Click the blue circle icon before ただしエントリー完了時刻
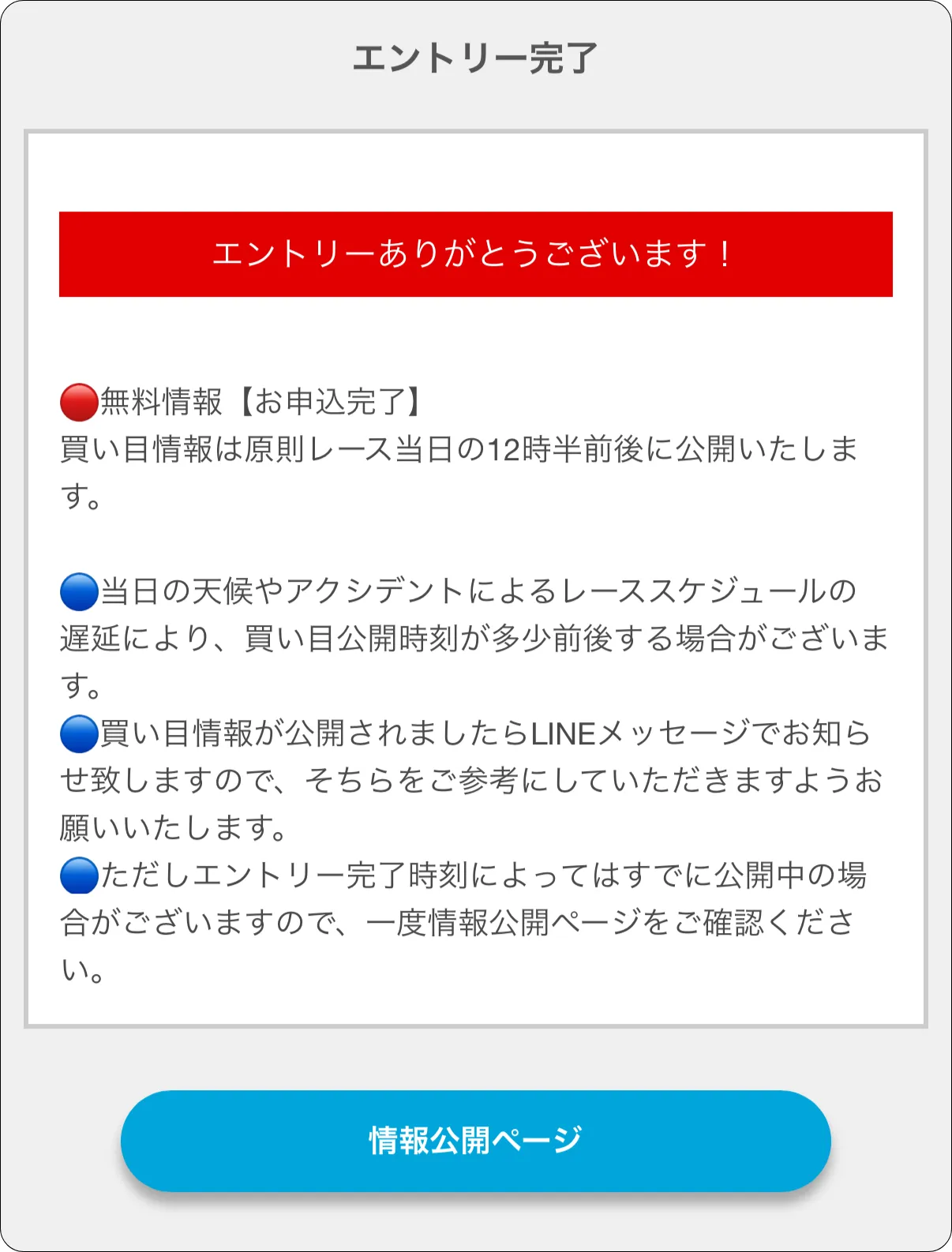The width and height of the screenshot is (952, 1252). [78, 876]
